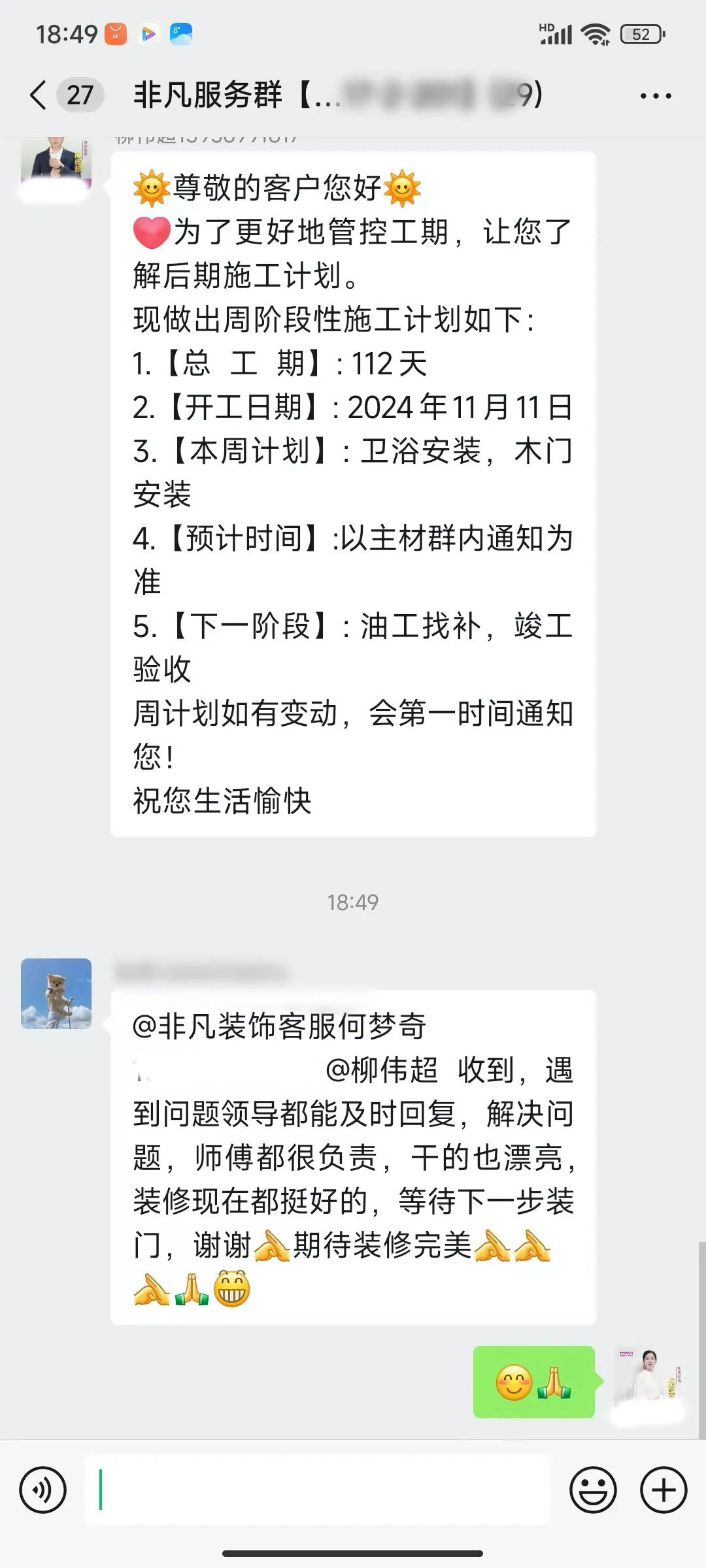Screen dimensions: 706x1568
Task: Go back to the chat list
Action: (39, 95)
